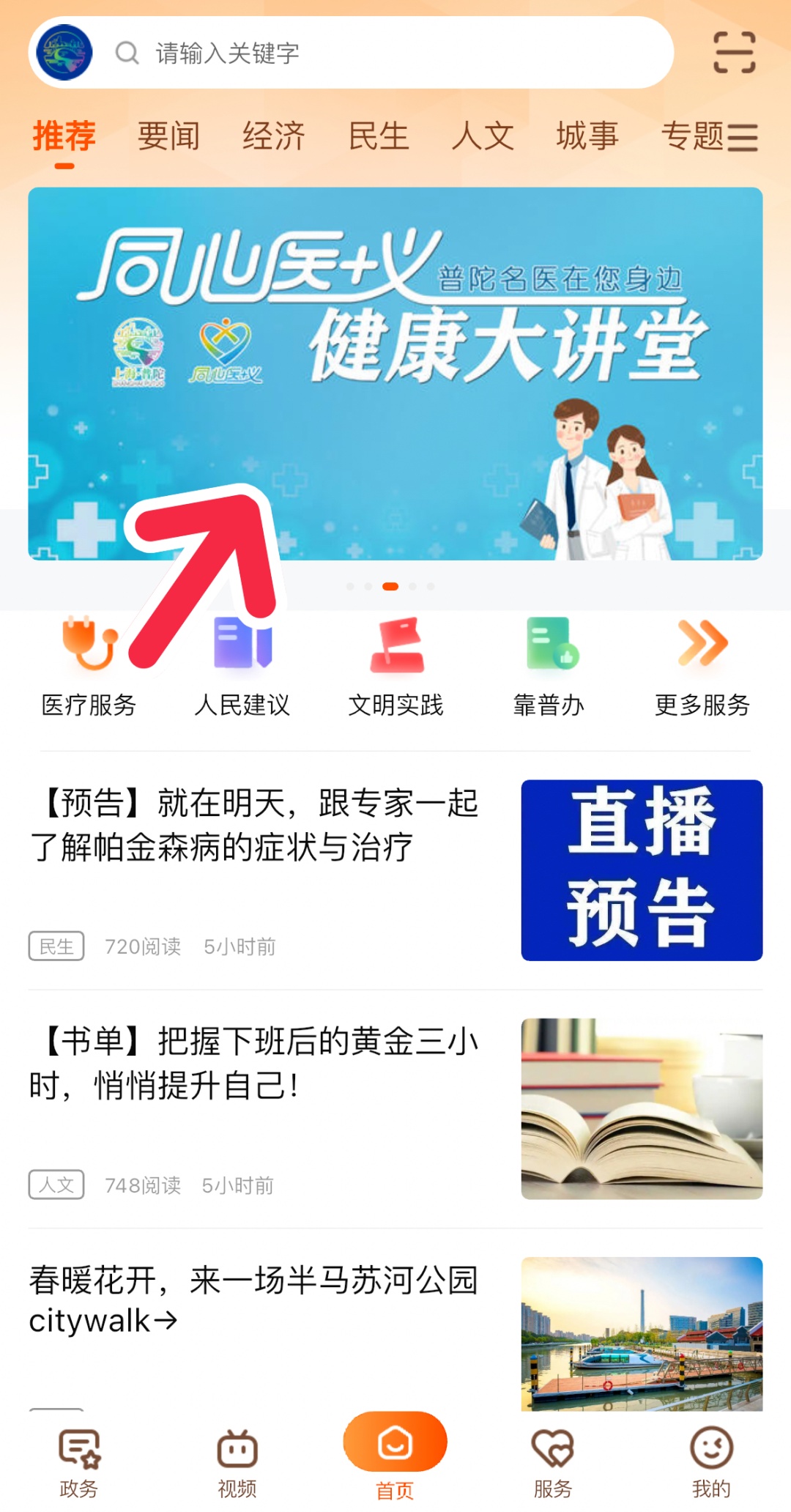
Task: Switch to the 经济 tab
Action: (x=274, y=136)
